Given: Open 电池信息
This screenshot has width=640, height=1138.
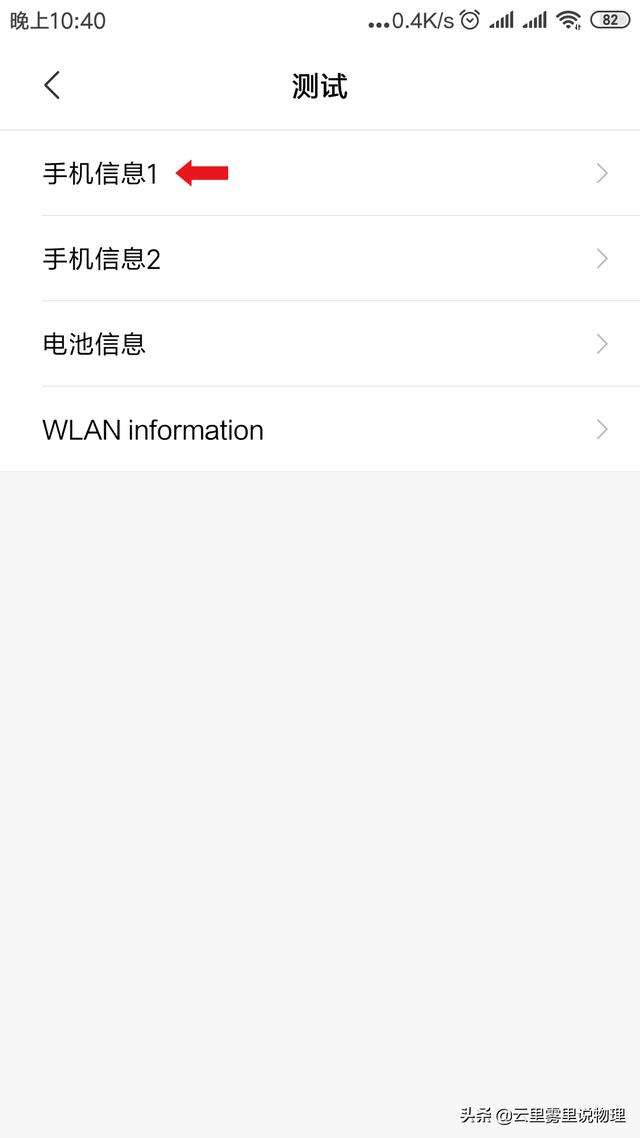Looking at the screenshot, I should coord(95,344).
